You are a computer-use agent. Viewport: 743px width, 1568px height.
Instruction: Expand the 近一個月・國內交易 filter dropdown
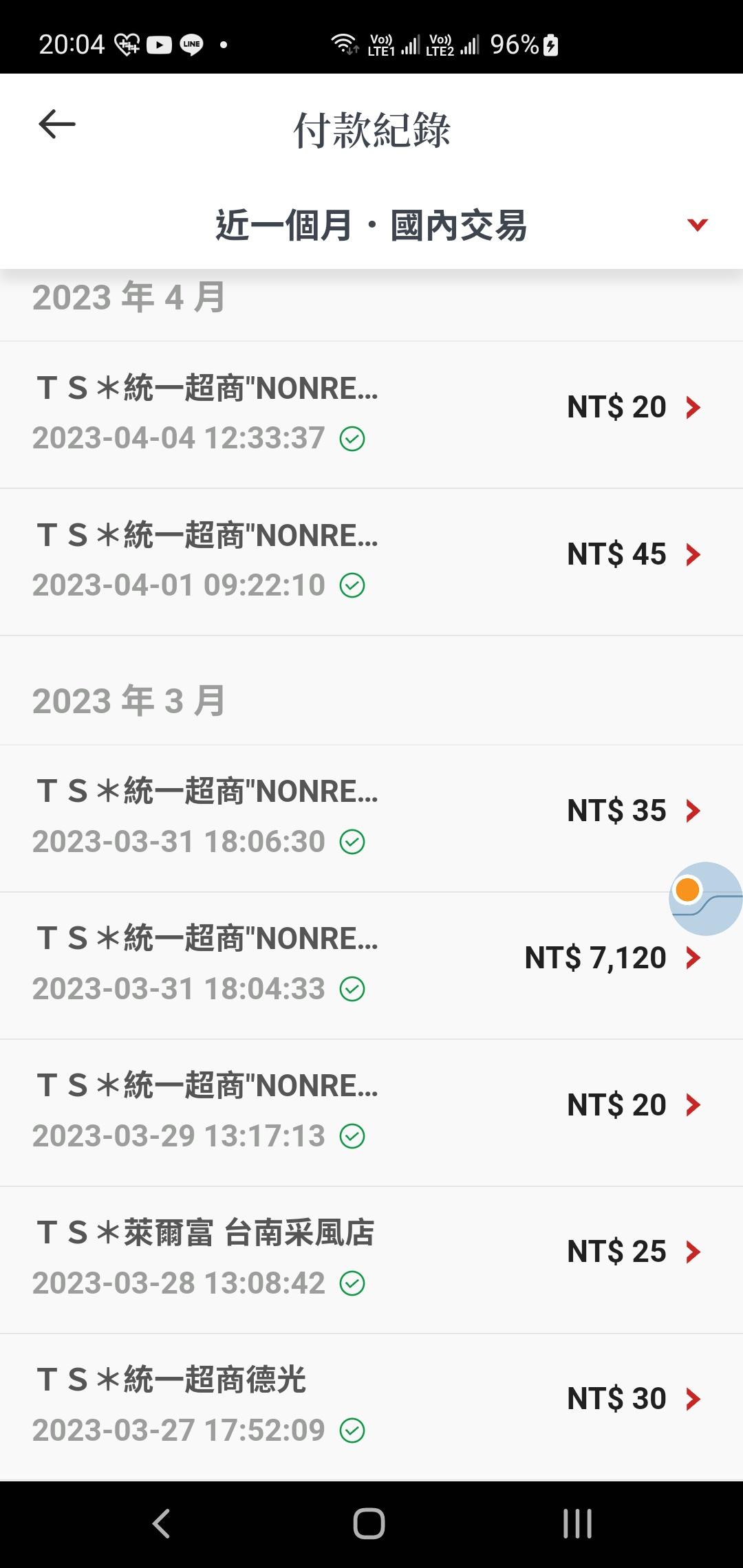(x=371, y=226)
